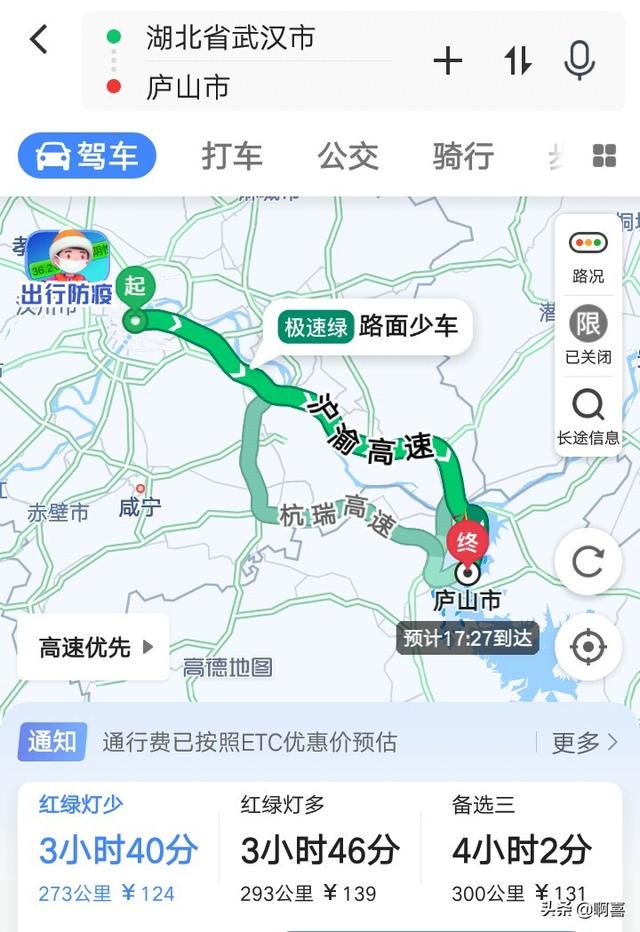Start voice input with the microphone
Screen dimensions: 640x932
click(579, 62)
